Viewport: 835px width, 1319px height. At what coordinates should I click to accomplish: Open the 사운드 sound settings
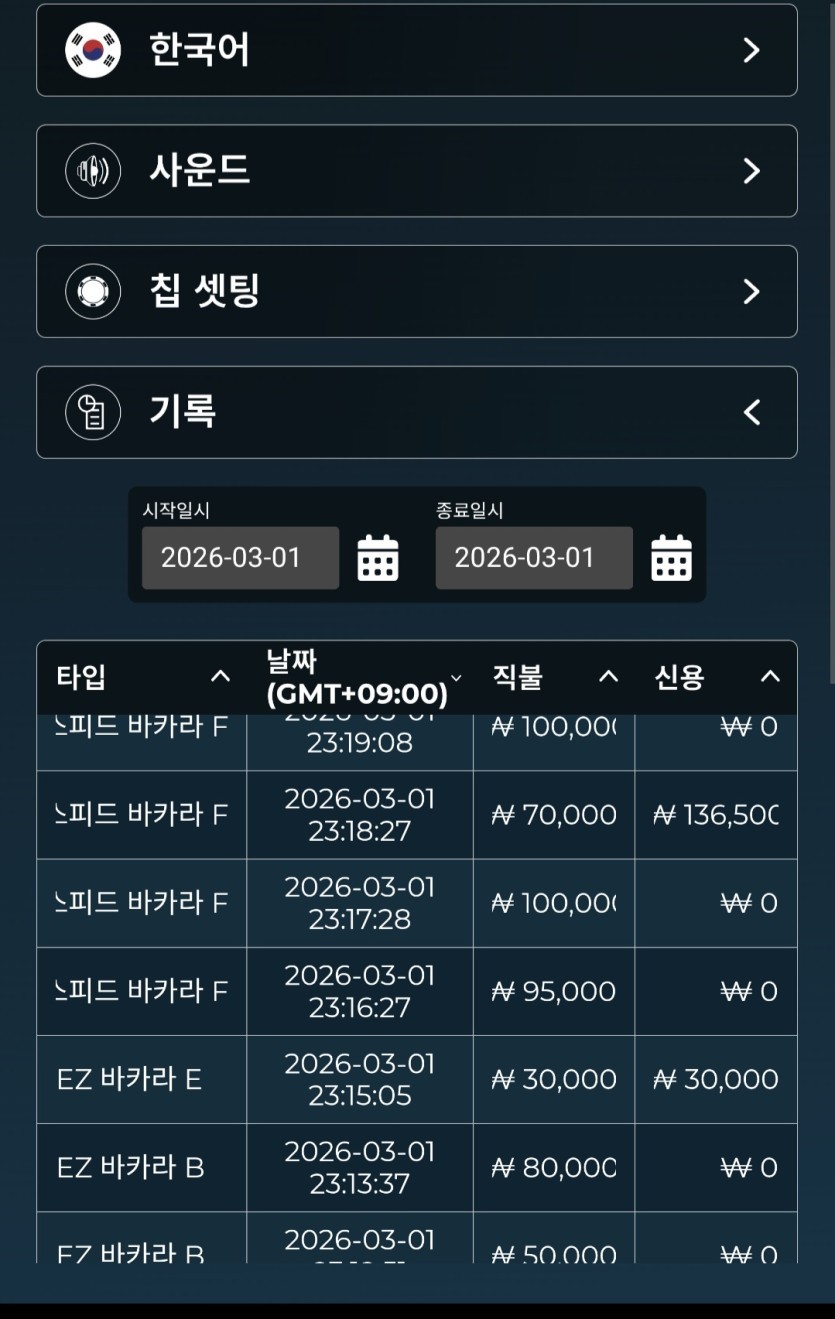click(416, 171)
